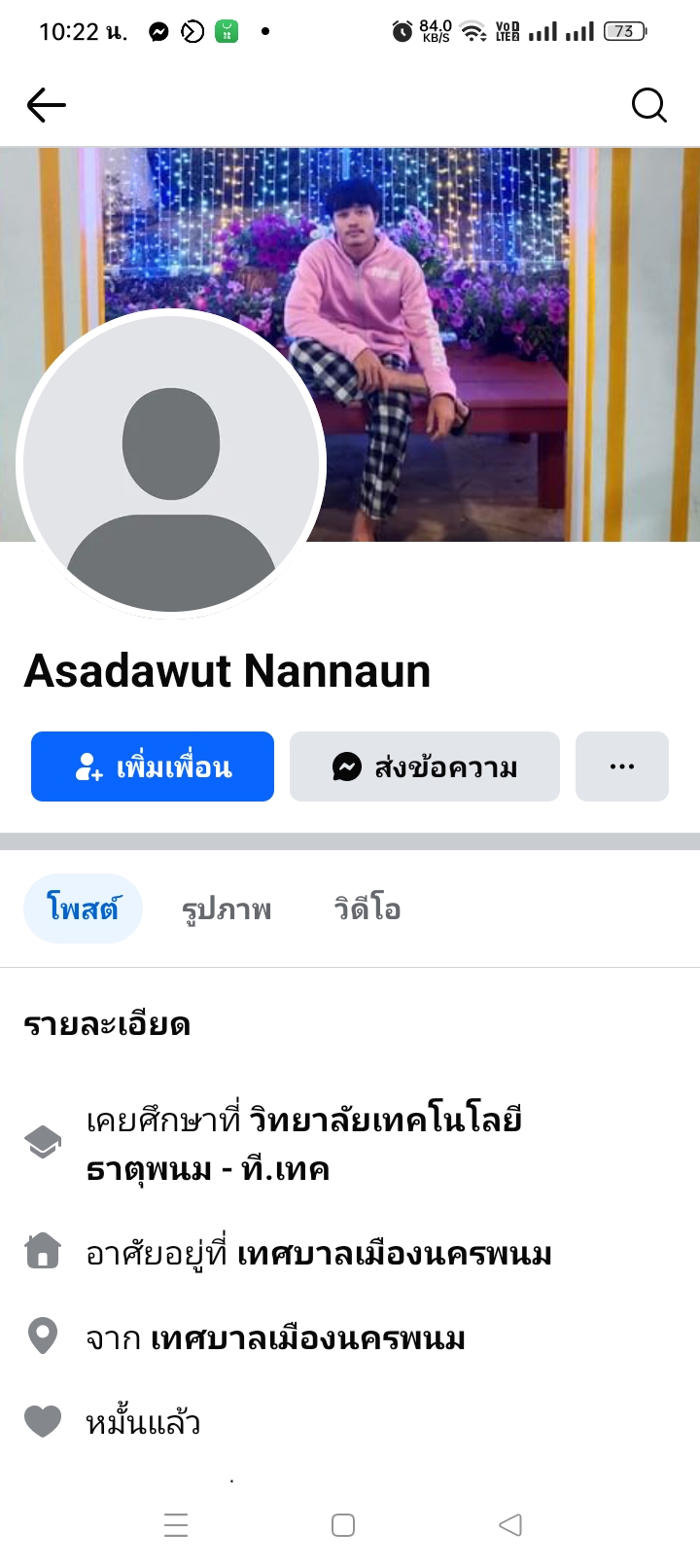Switch to the โพสต์ tab

point(83,909)
